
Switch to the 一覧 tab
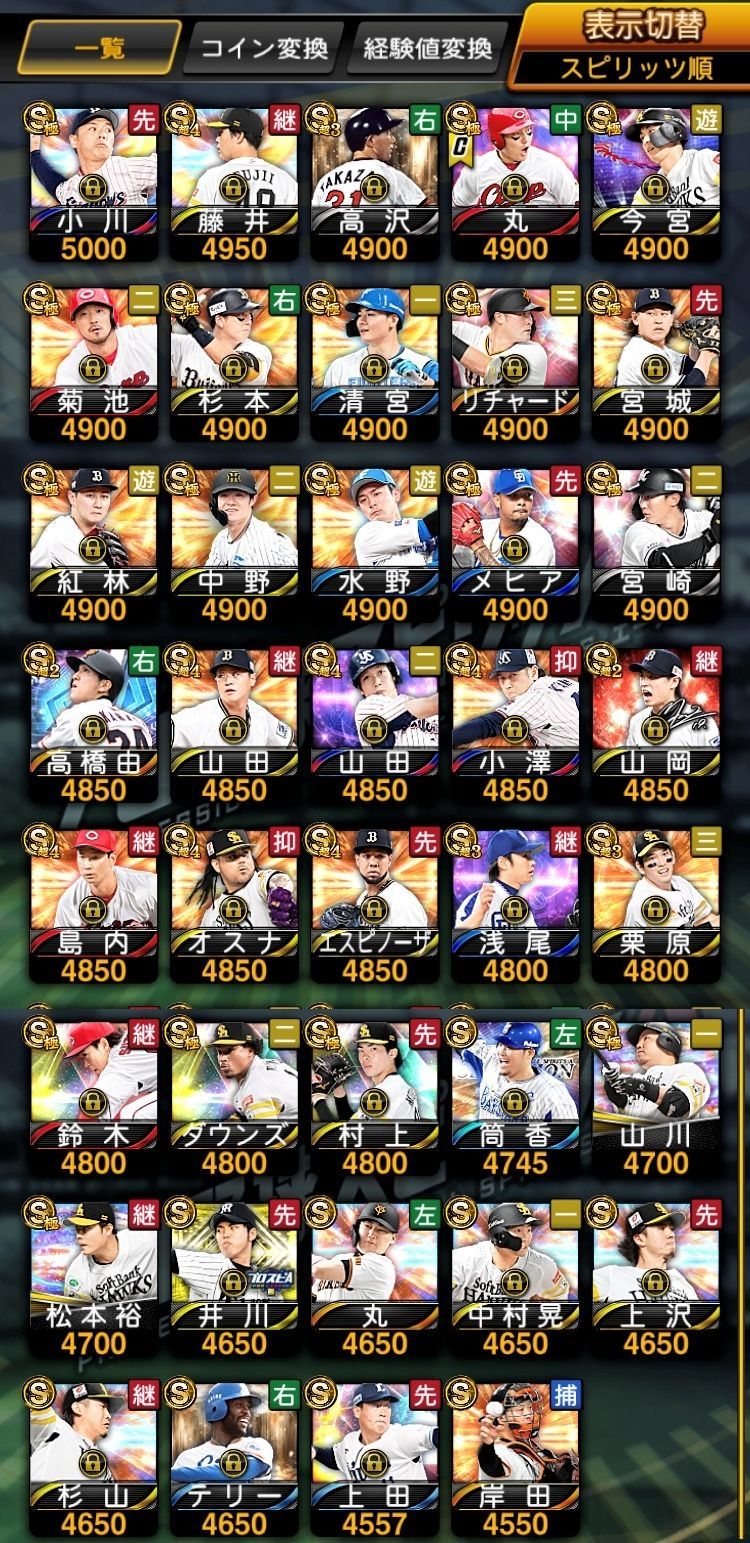99,47
